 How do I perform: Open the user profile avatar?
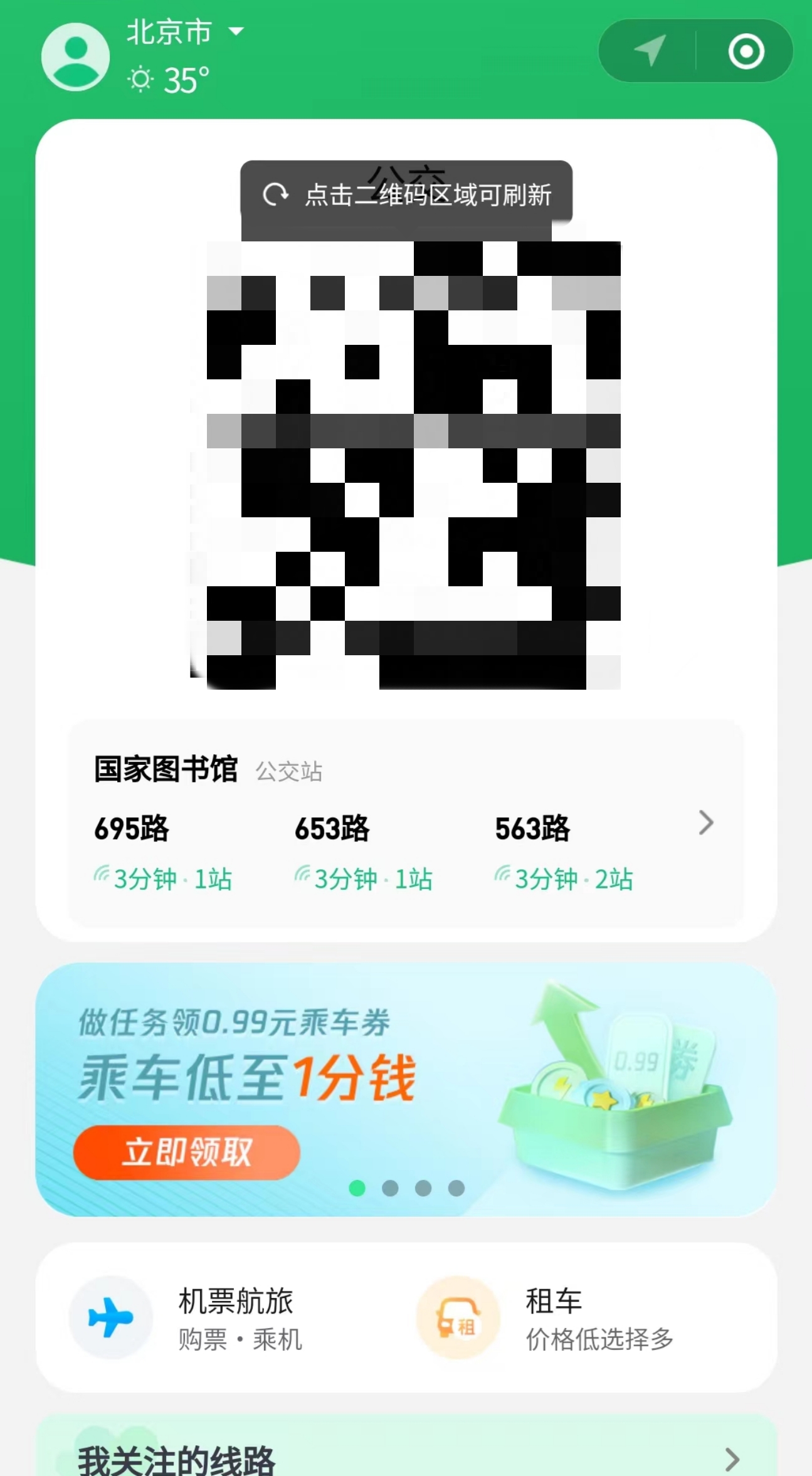[x=75, y=57]
